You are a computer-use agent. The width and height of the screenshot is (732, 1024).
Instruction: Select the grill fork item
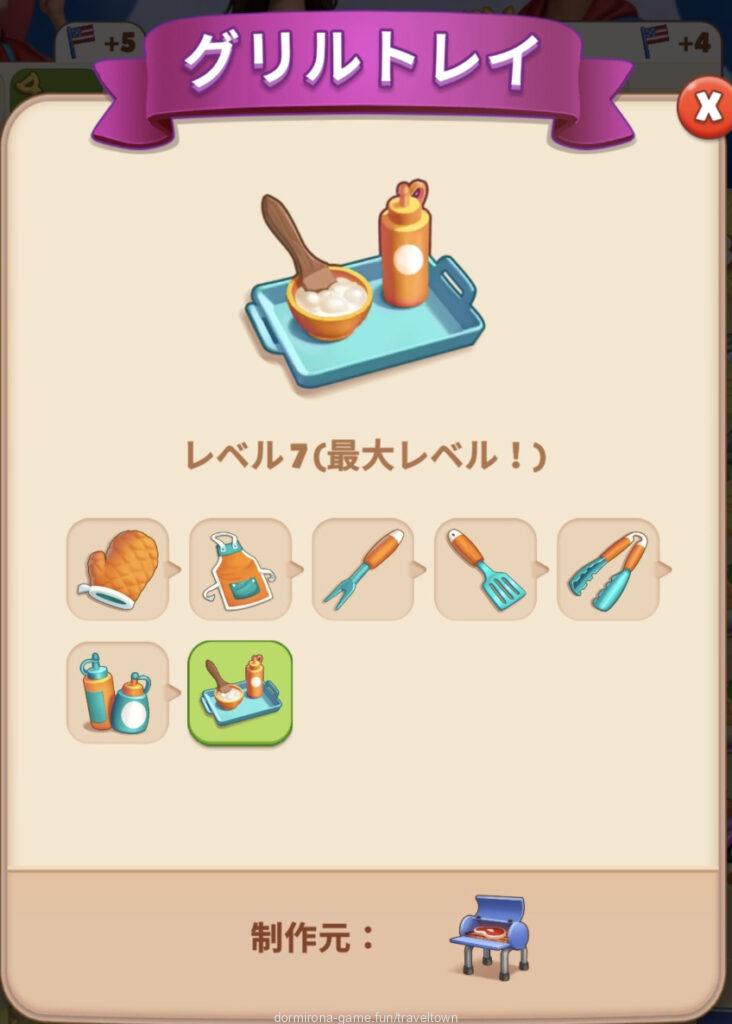click(x=363, y=569)
